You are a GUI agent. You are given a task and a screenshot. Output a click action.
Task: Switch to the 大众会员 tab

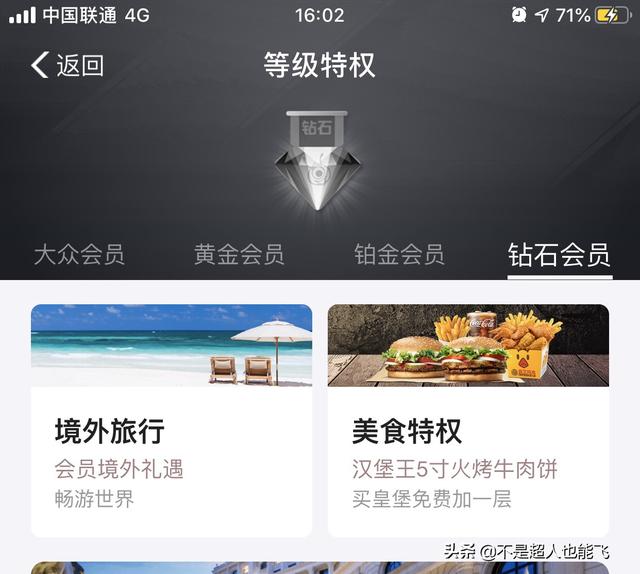tap(79, 254)
